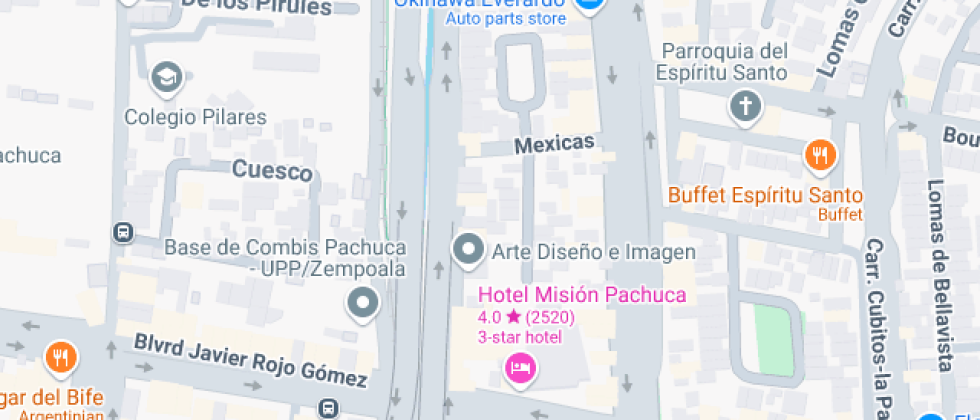This screenshot has width=980, height=420.
Task: Tap the Argentinian restaurant pin
Action: pyautogui.click(x=60, y=355)
